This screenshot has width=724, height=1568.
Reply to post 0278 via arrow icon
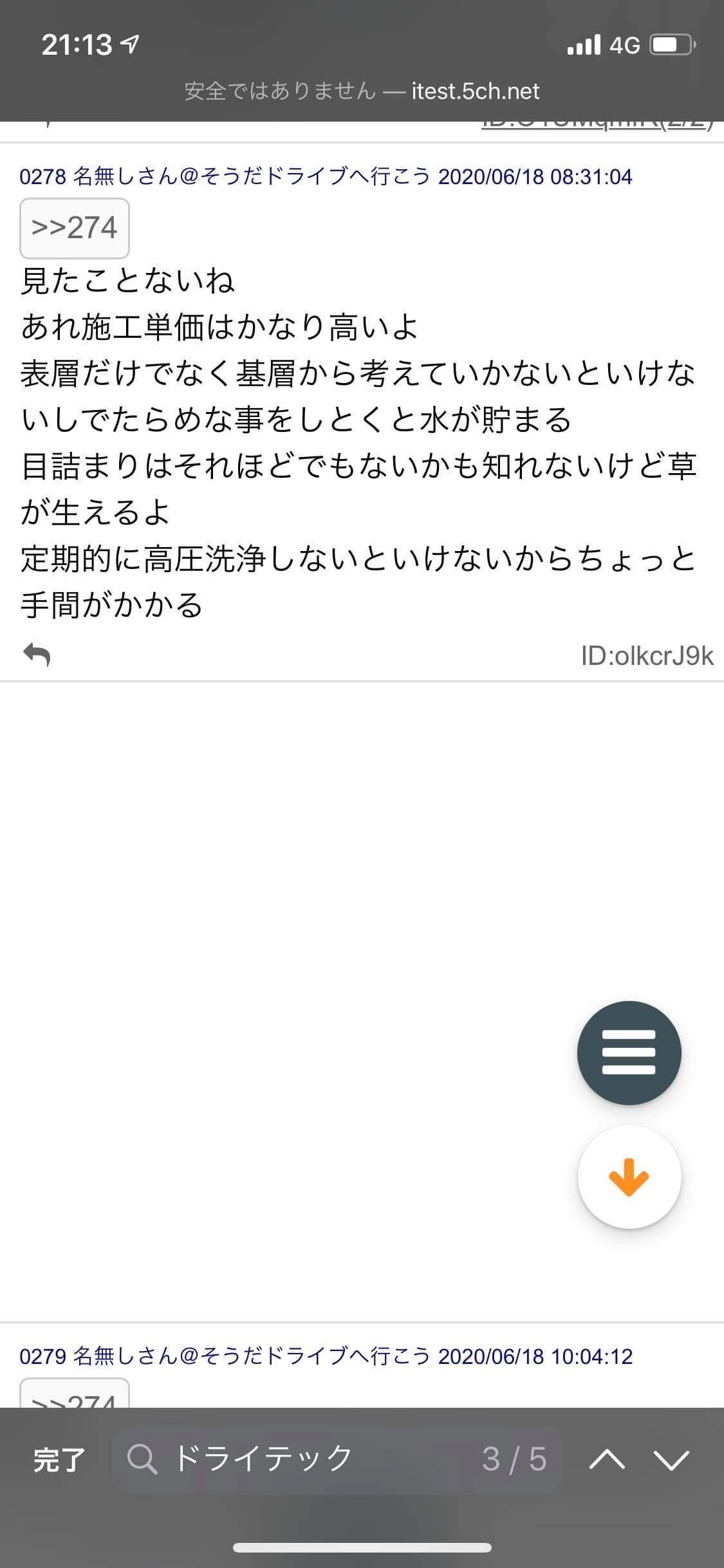[x=37, y=655]
